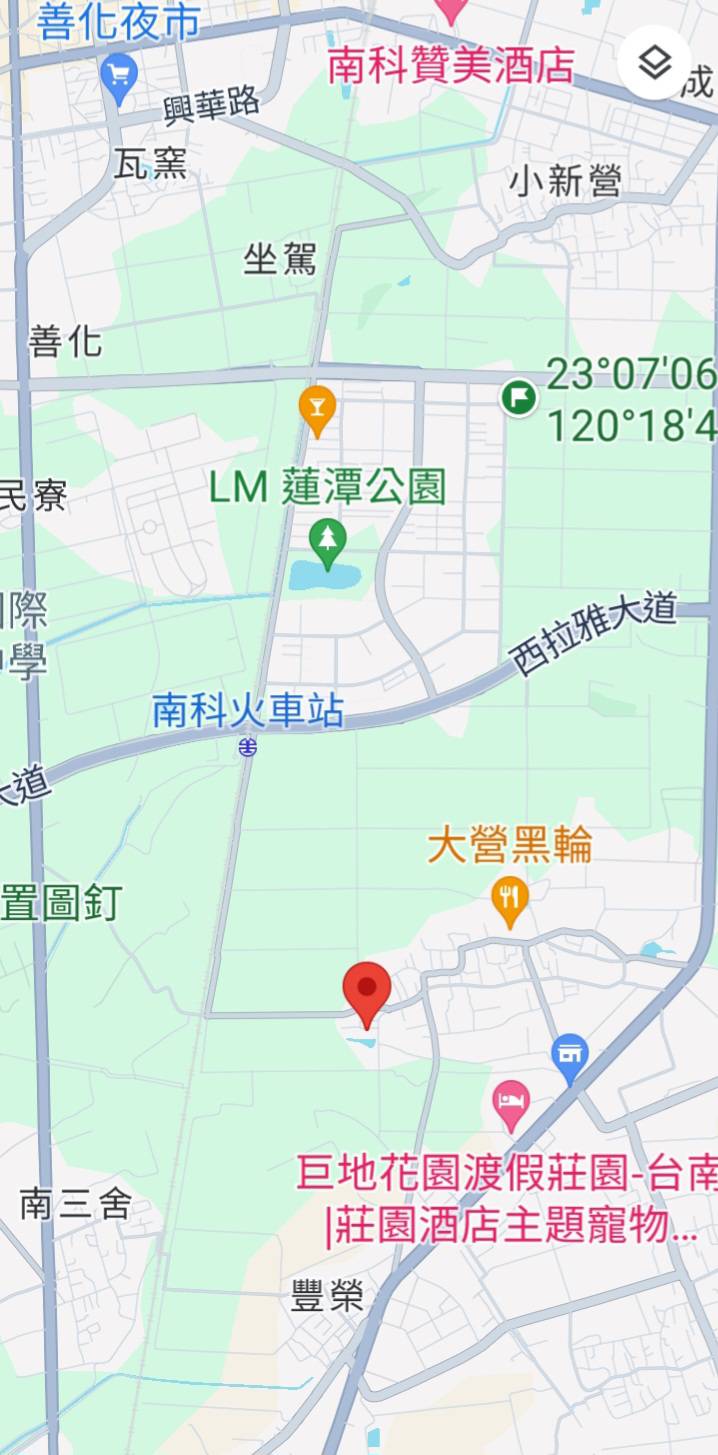718x1455 pixels.
Task: Open the 南科火車站 train station marker
Action: click(247, 746)
